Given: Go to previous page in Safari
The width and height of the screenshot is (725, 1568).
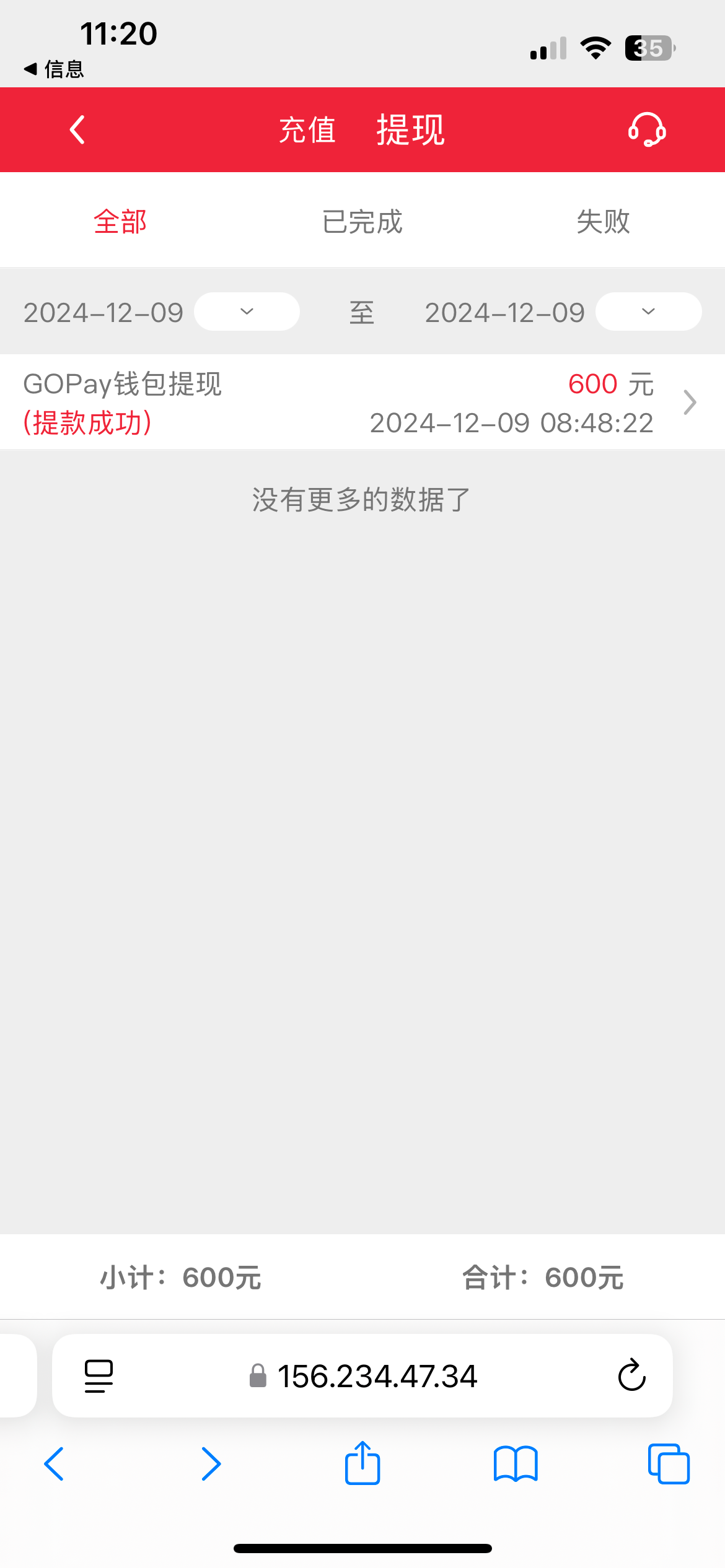Looking at the screenshot, I should click(55, 1464).
